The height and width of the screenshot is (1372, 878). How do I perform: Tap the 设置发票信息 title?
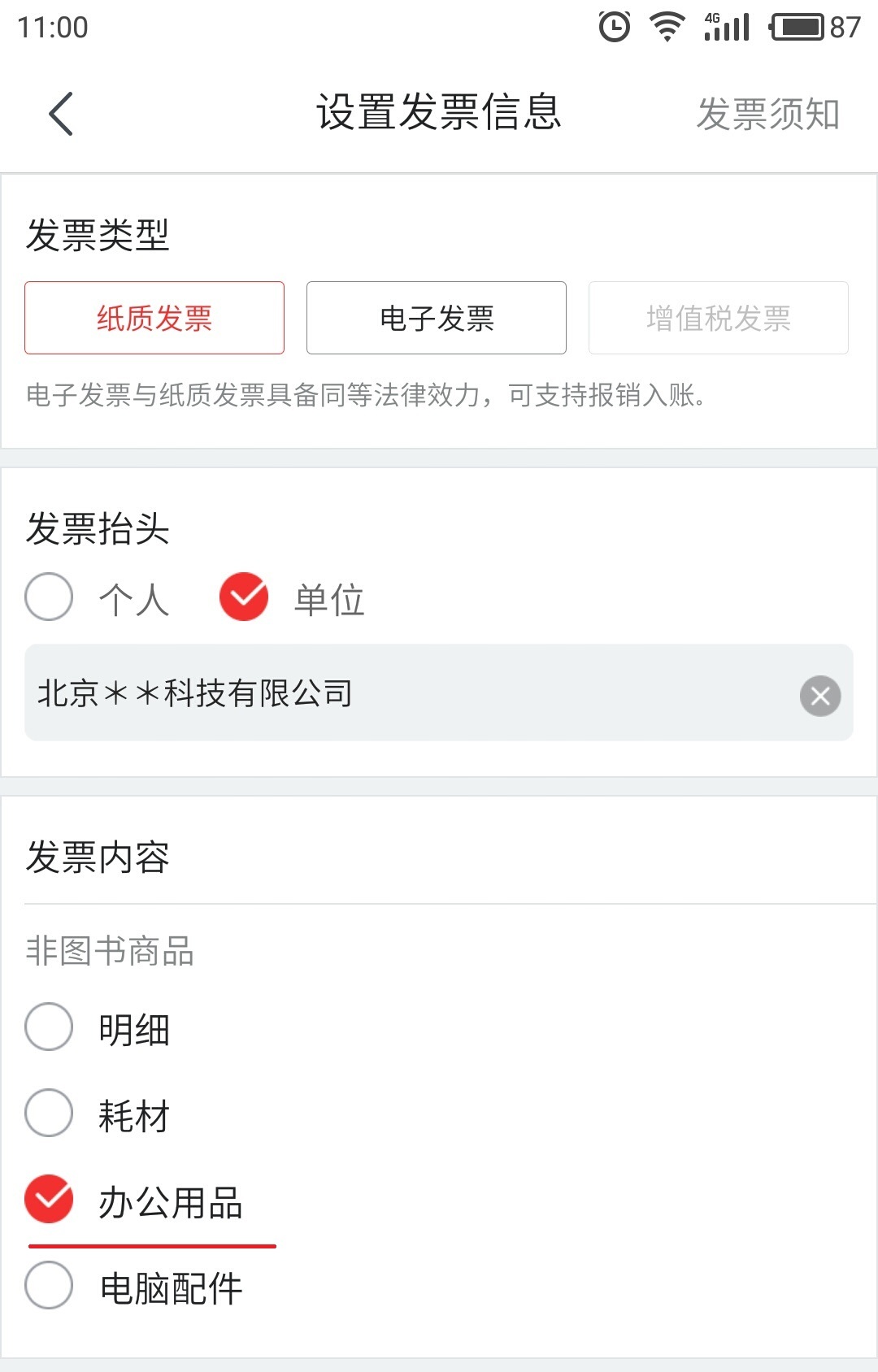click(439, 113)
